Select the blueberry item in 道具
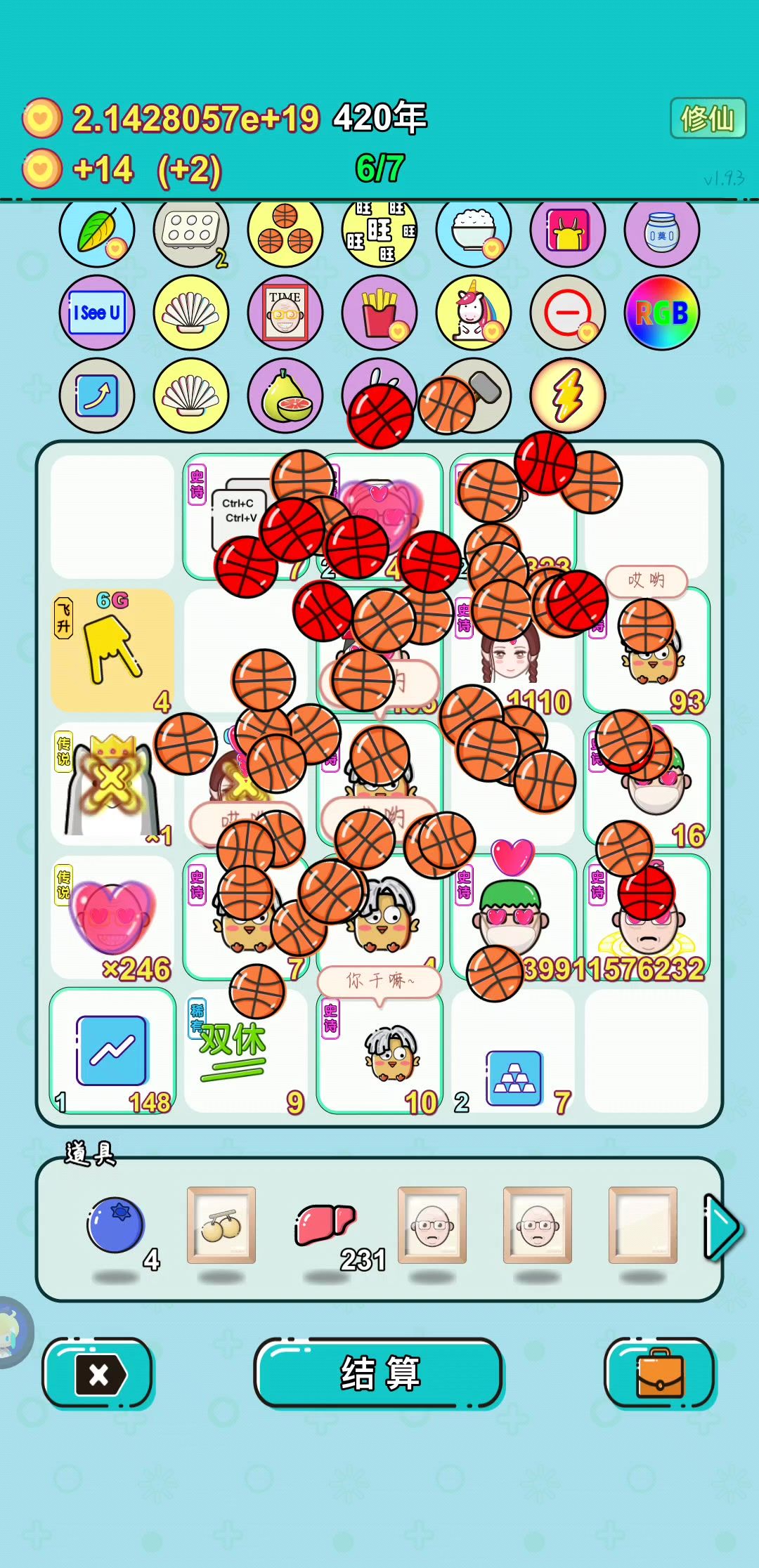The width and height of the screenshot is (759, 1568). (x=115, y=1226)
